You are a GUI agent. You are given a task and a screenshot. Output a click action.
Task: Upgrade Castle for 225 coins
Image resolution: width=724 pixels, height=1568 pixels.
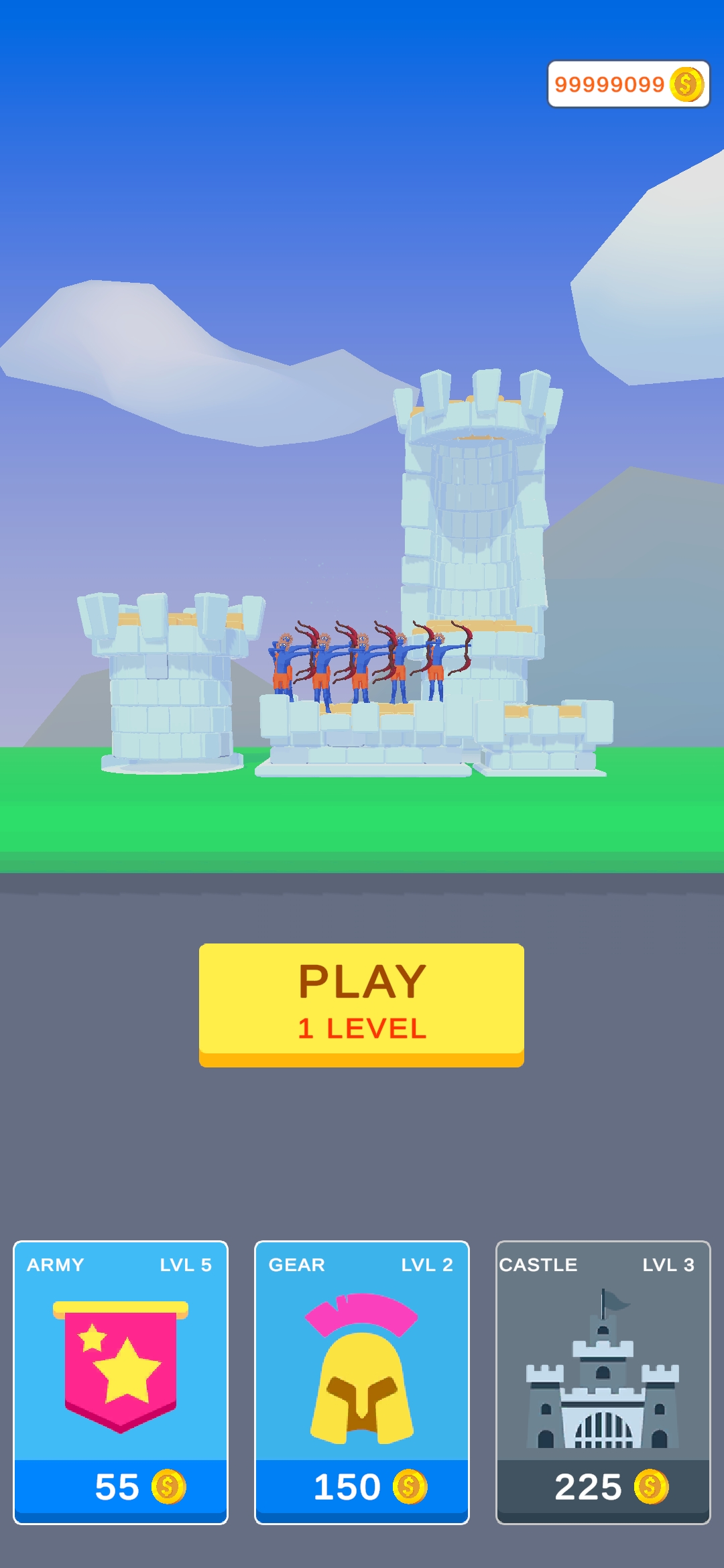point(603,1382)
